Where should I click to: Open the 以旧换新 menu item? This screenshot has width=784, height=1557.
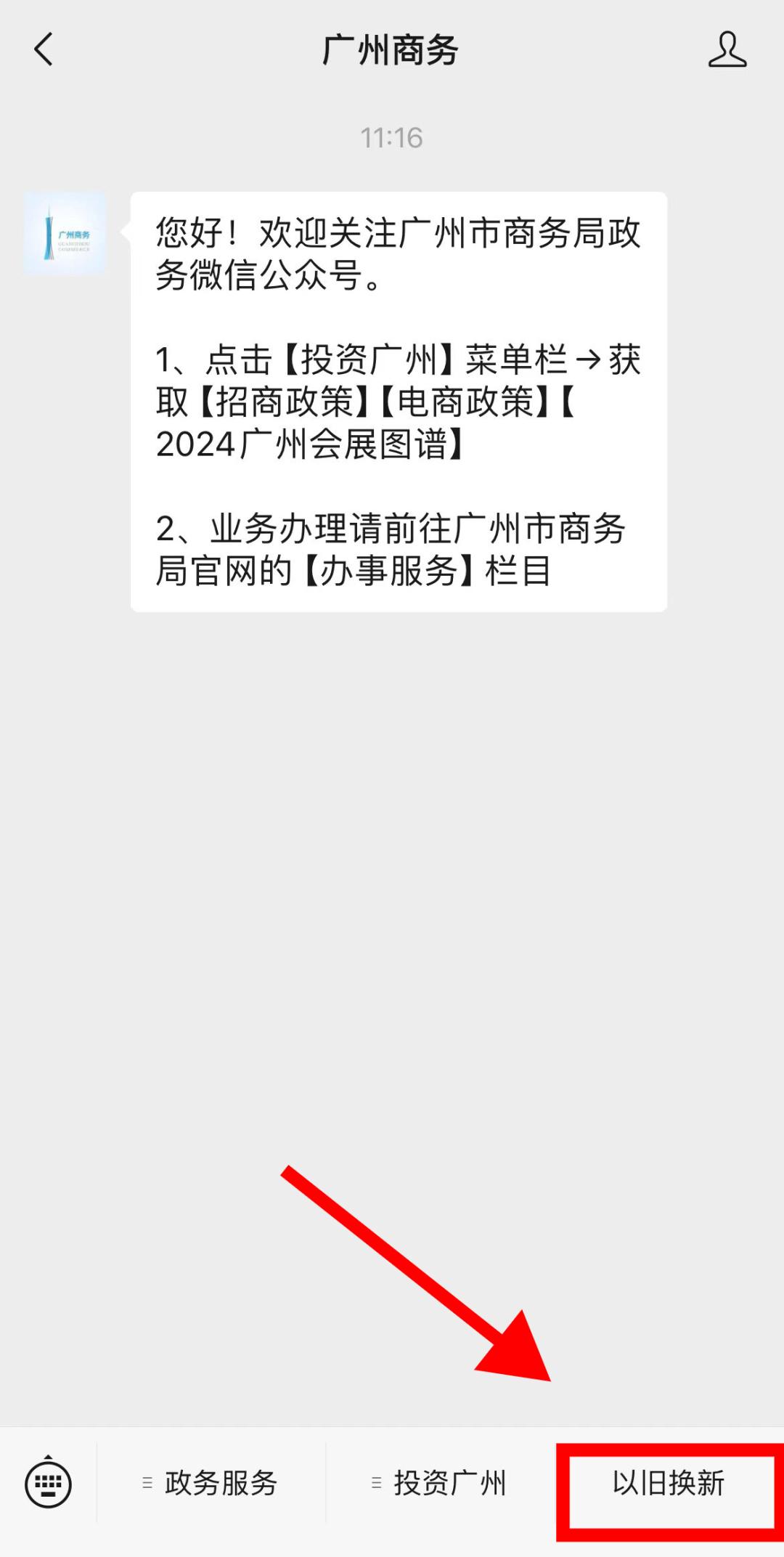pyautogui.click(x=668, y=1483)
